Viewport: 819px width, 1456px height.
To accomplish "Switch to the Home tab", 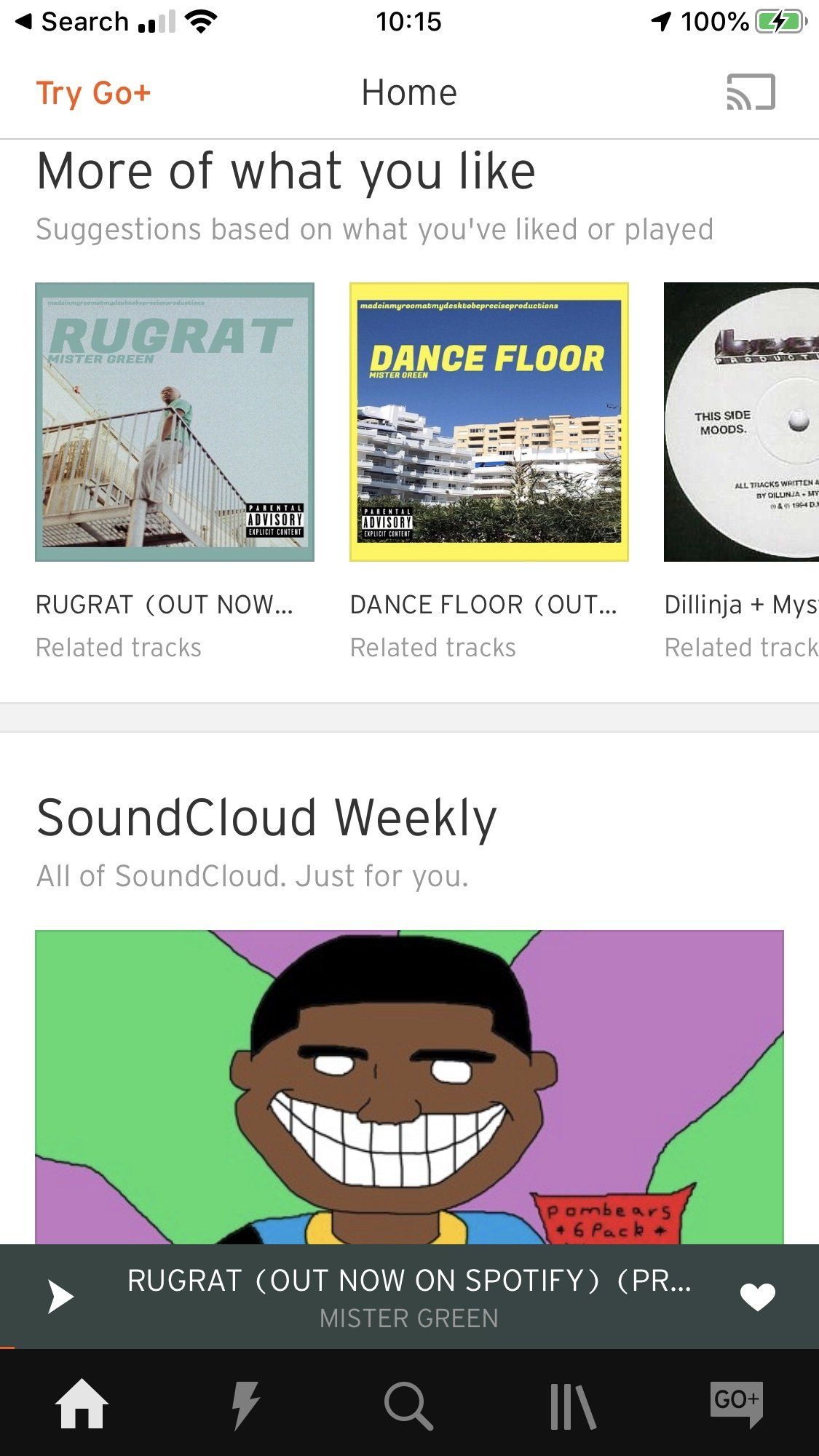I will click(x=82, y=1404).
